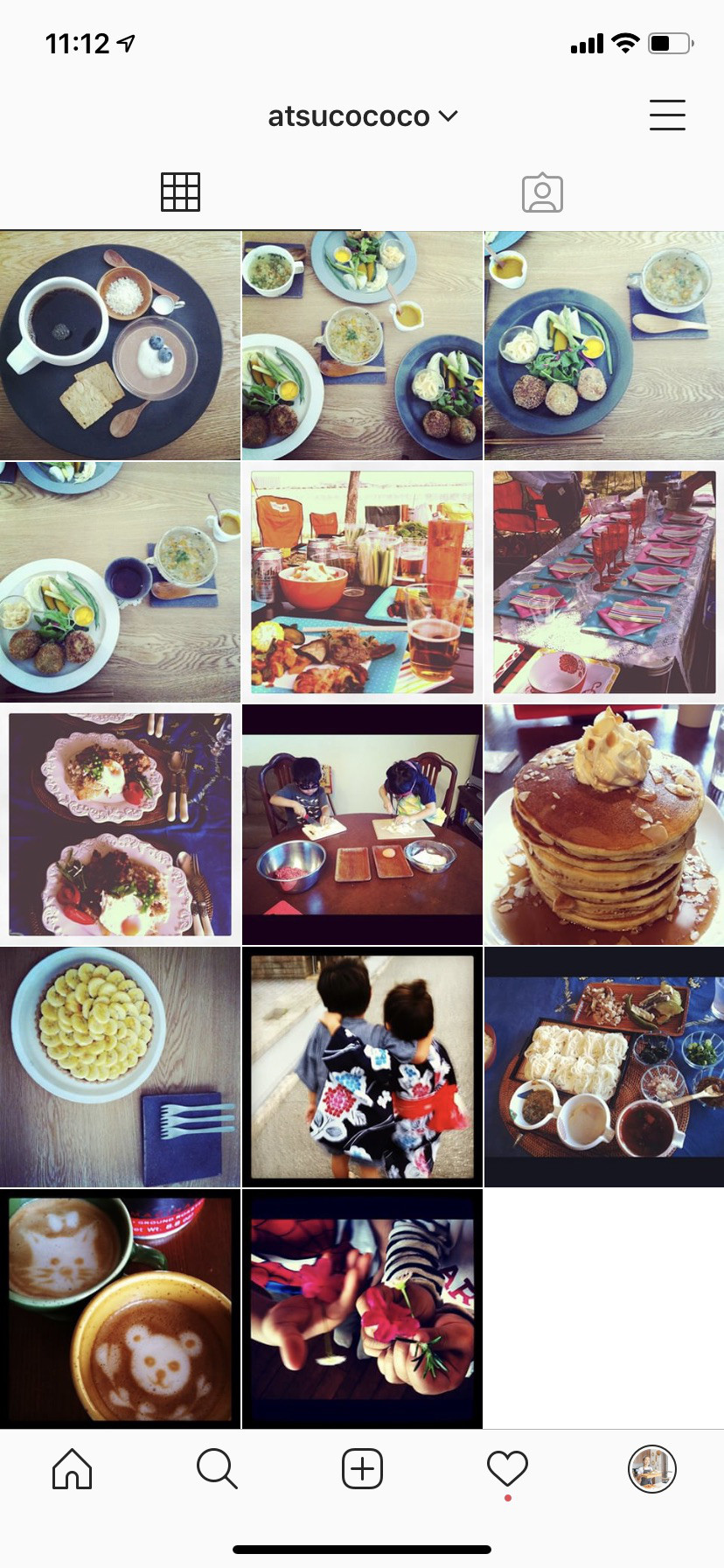The height and width of the screenshot is (1568, 724).
Task: Open the activity heart tab
Action: (507, 1469)
